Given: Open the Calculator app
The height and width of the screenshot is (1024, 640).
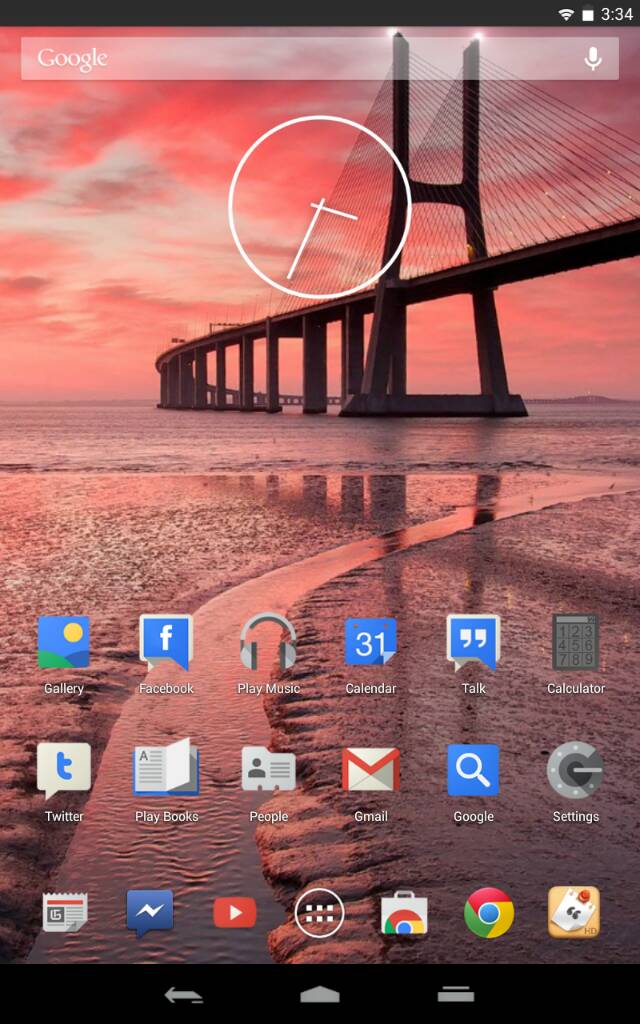Looking at the screenshot, I should pos(576,645).
